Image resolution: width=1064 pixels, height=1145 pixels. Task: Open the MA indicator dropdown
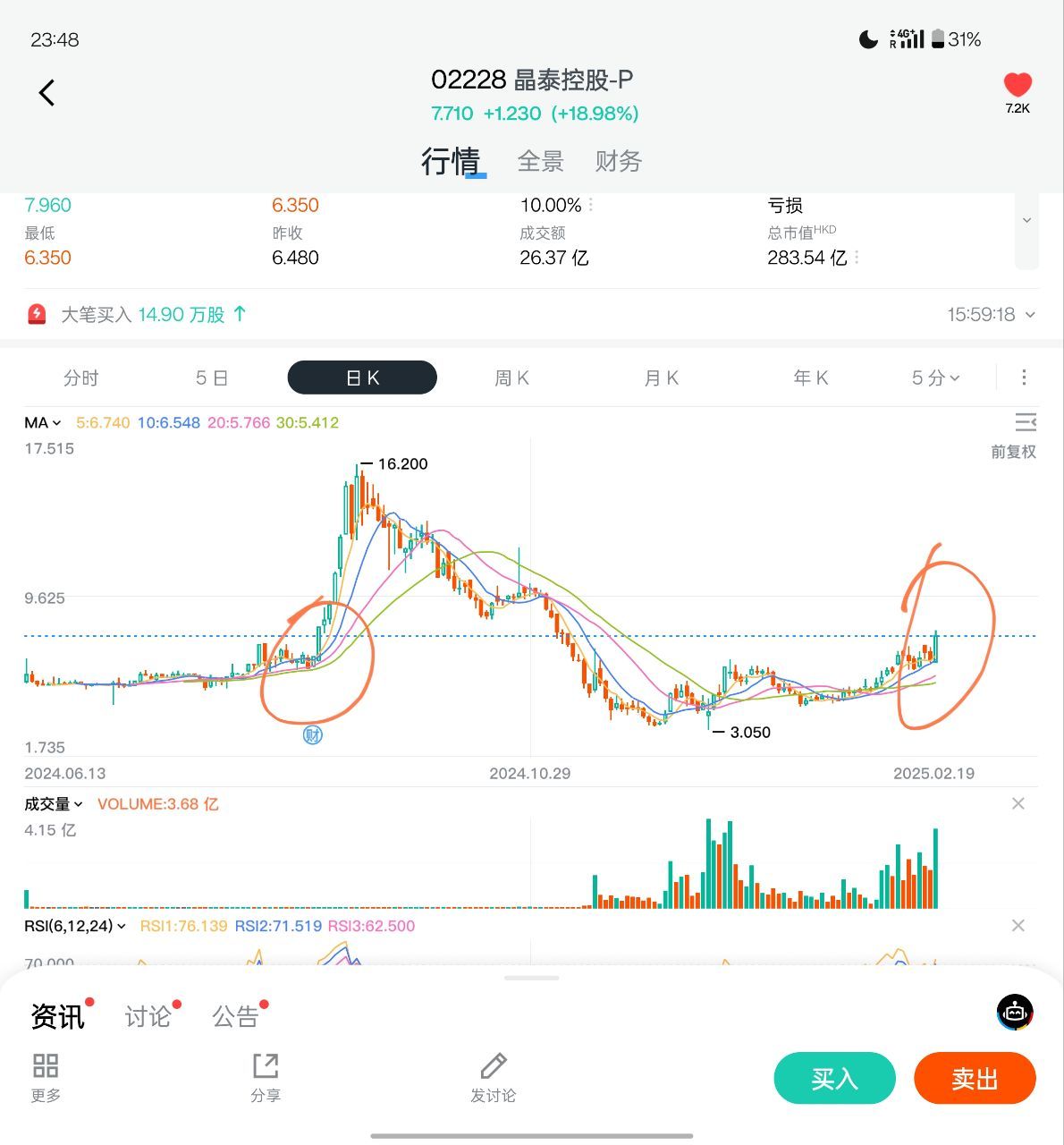point(42,422)
